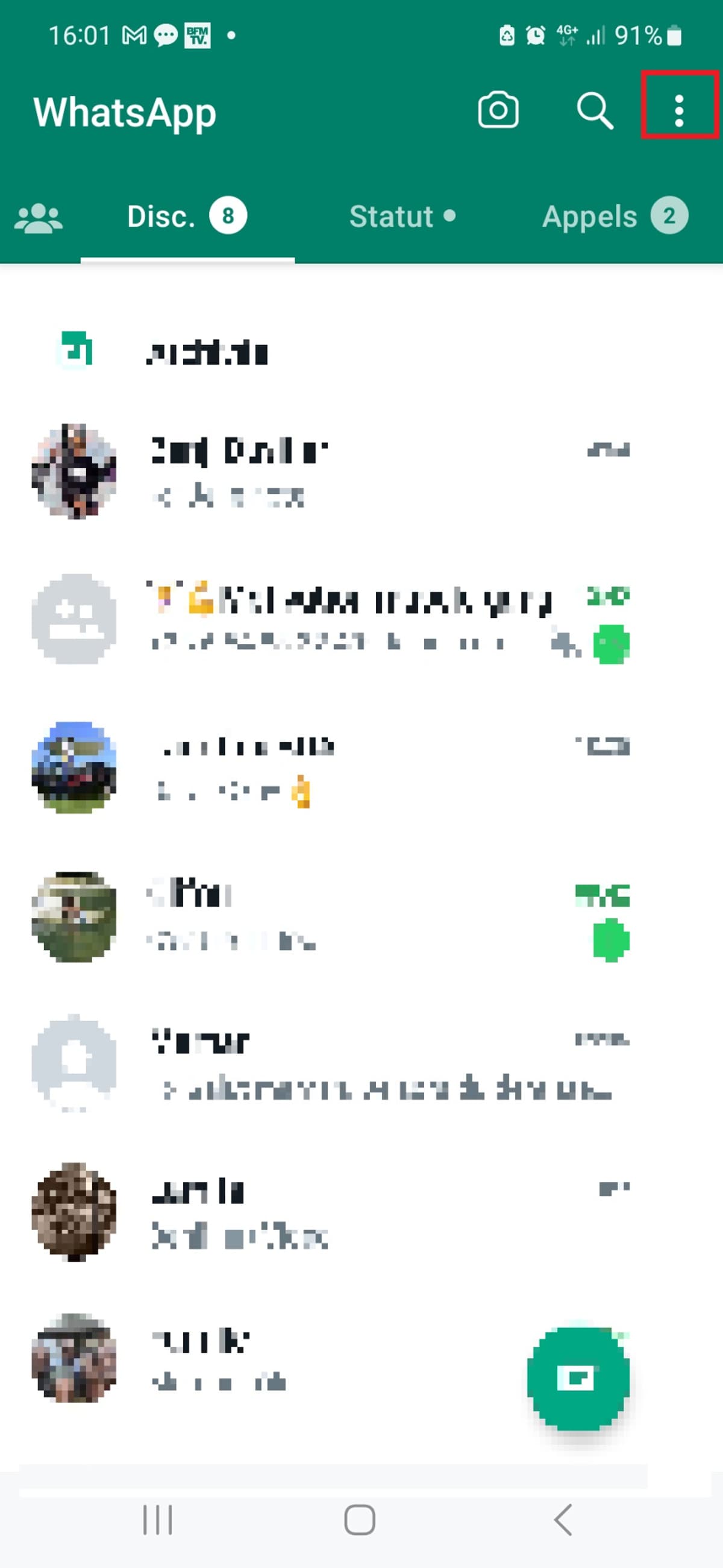Tap the battery indicator in the status bar
The width and height of the screenshot is (723, 1568).
pos(675,37)
